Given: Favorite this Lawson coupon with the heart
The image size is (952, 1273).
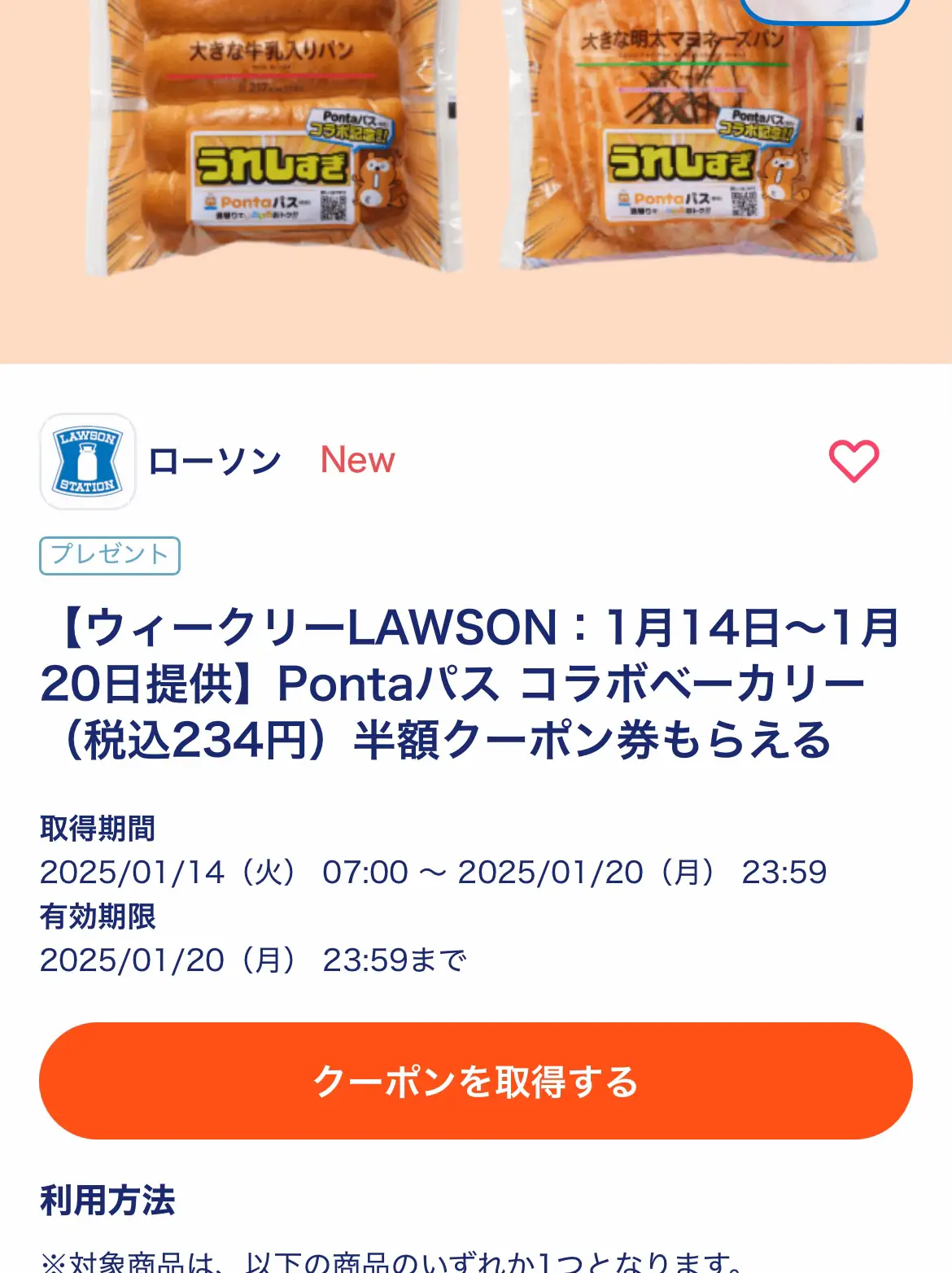Looking at the screenshot, I should (854, 461).
